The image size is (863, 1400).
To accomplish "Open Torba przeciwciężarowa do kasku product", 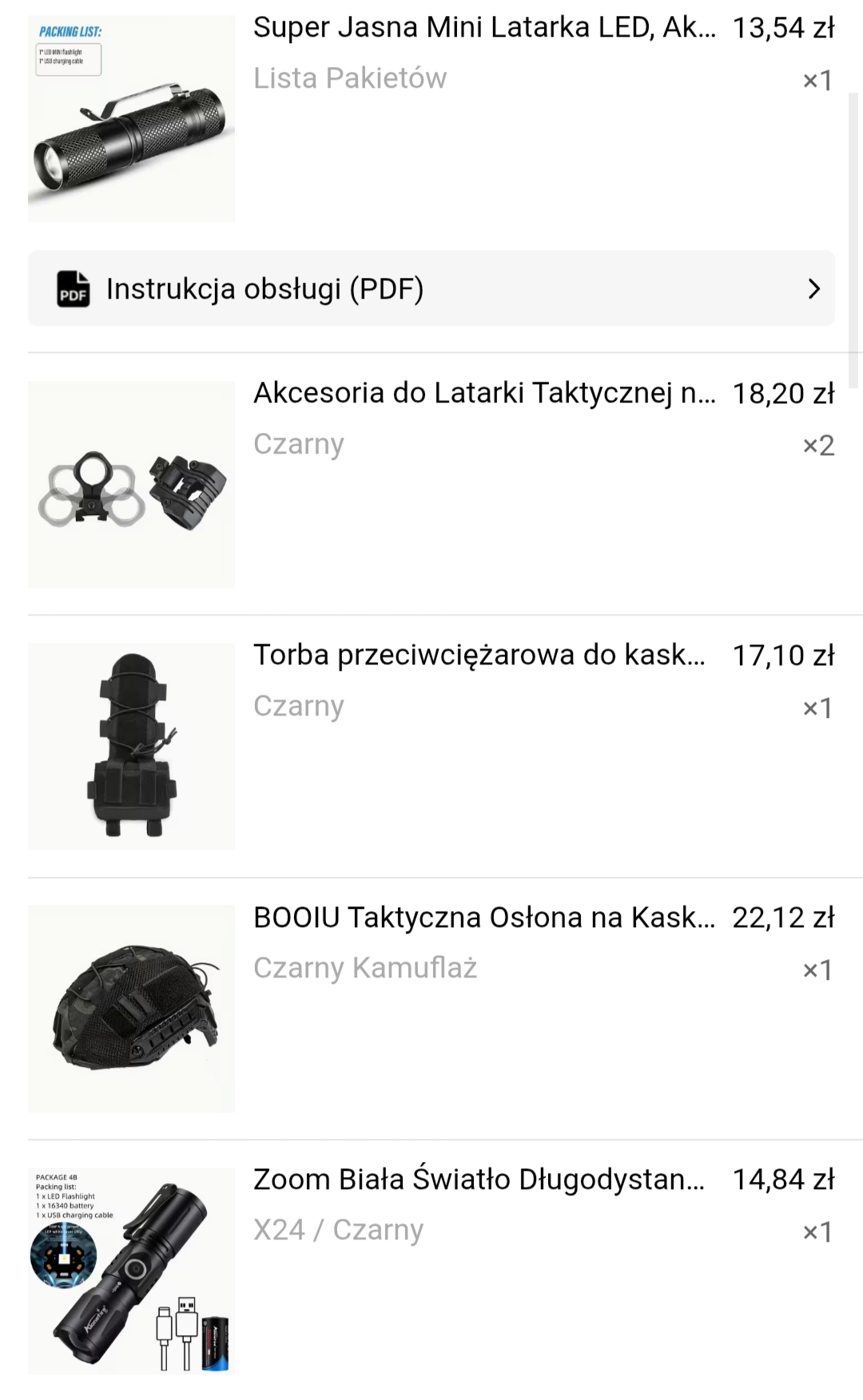I will pos(479,656).
